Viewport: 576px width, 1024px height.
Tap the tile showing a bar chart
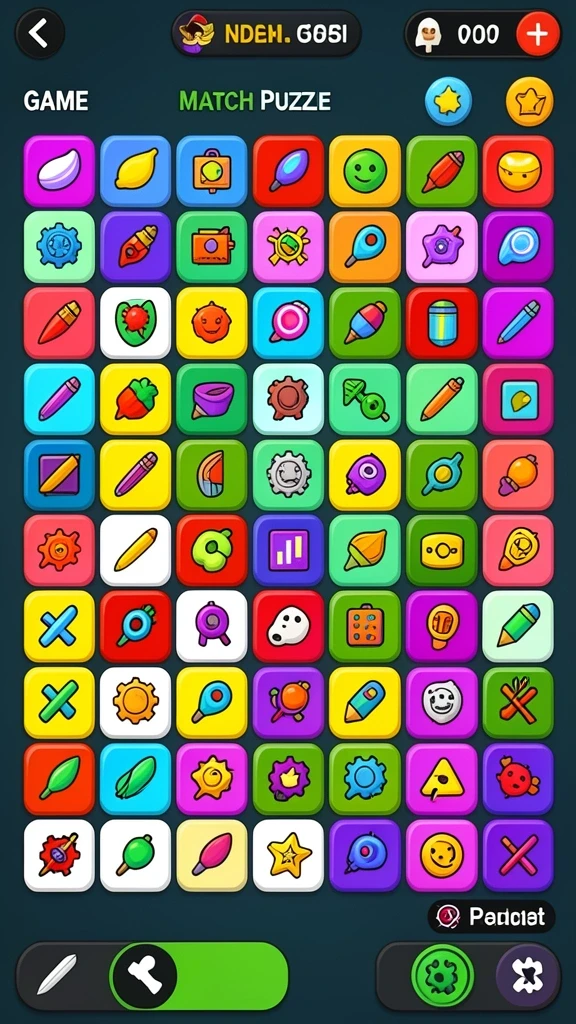pos(288,551)
